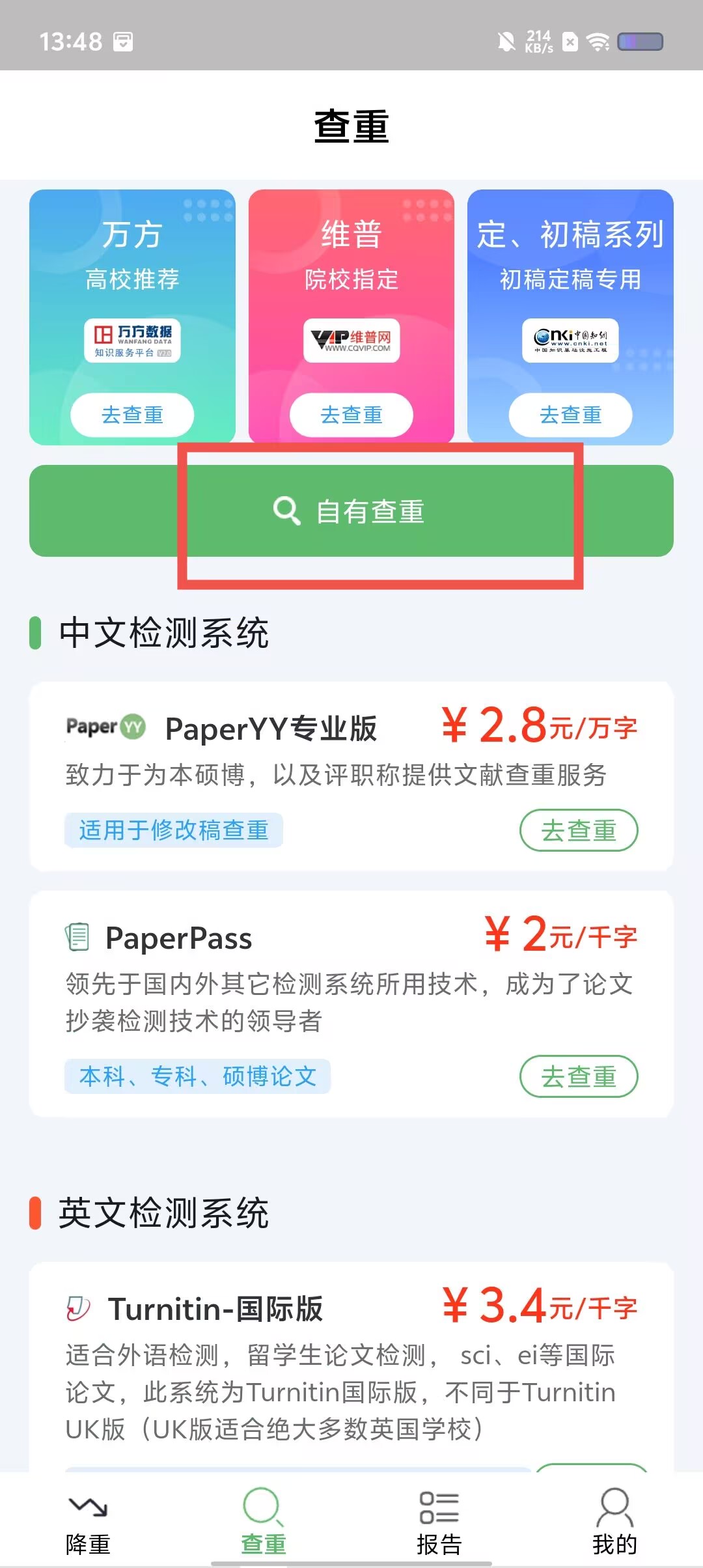Select the 查重 tab
The width and height of the screenshot is (703, 1568).
point(263,1524)
